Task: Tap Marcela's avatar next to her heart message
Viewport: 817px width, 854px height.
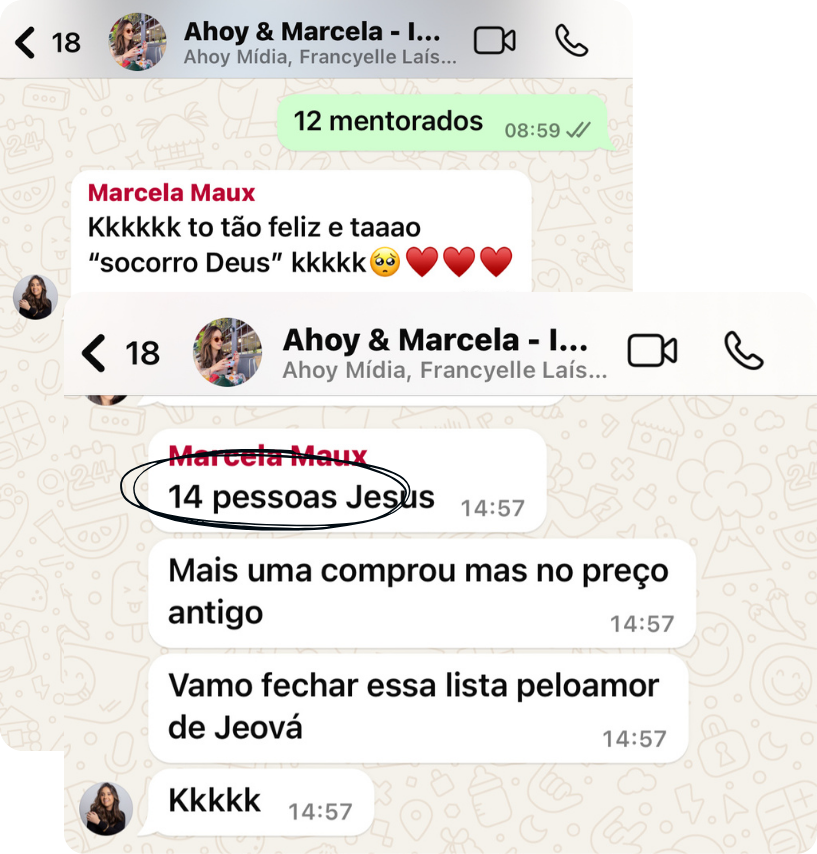Action: point(36,296)
